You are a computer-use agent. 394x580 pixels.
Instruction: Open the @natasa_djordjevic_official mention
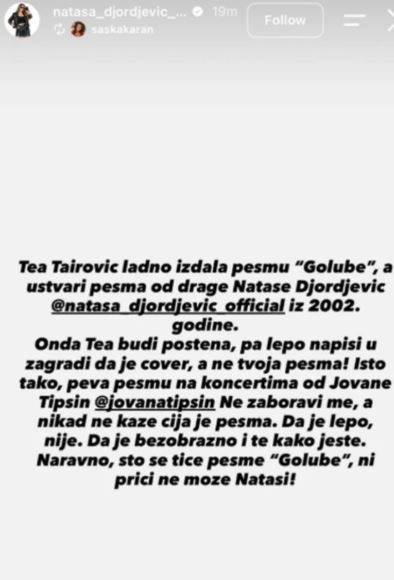(x=168, y=306)
